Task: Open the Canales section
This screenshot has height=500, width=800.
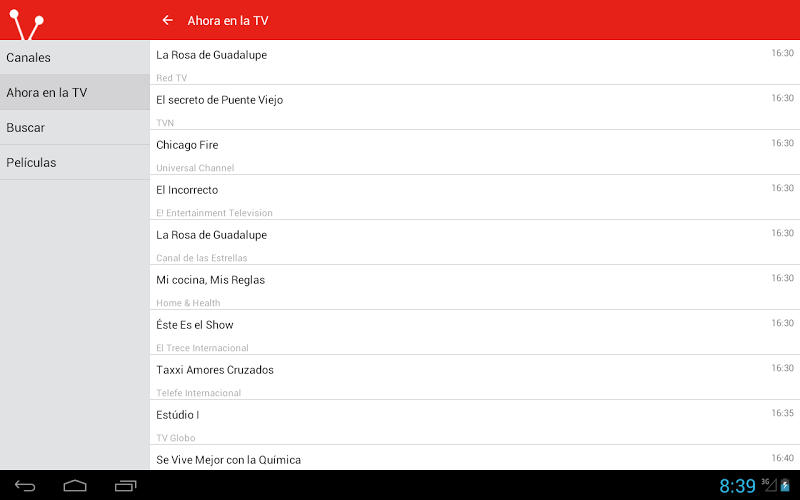Action: pos(75,57)
